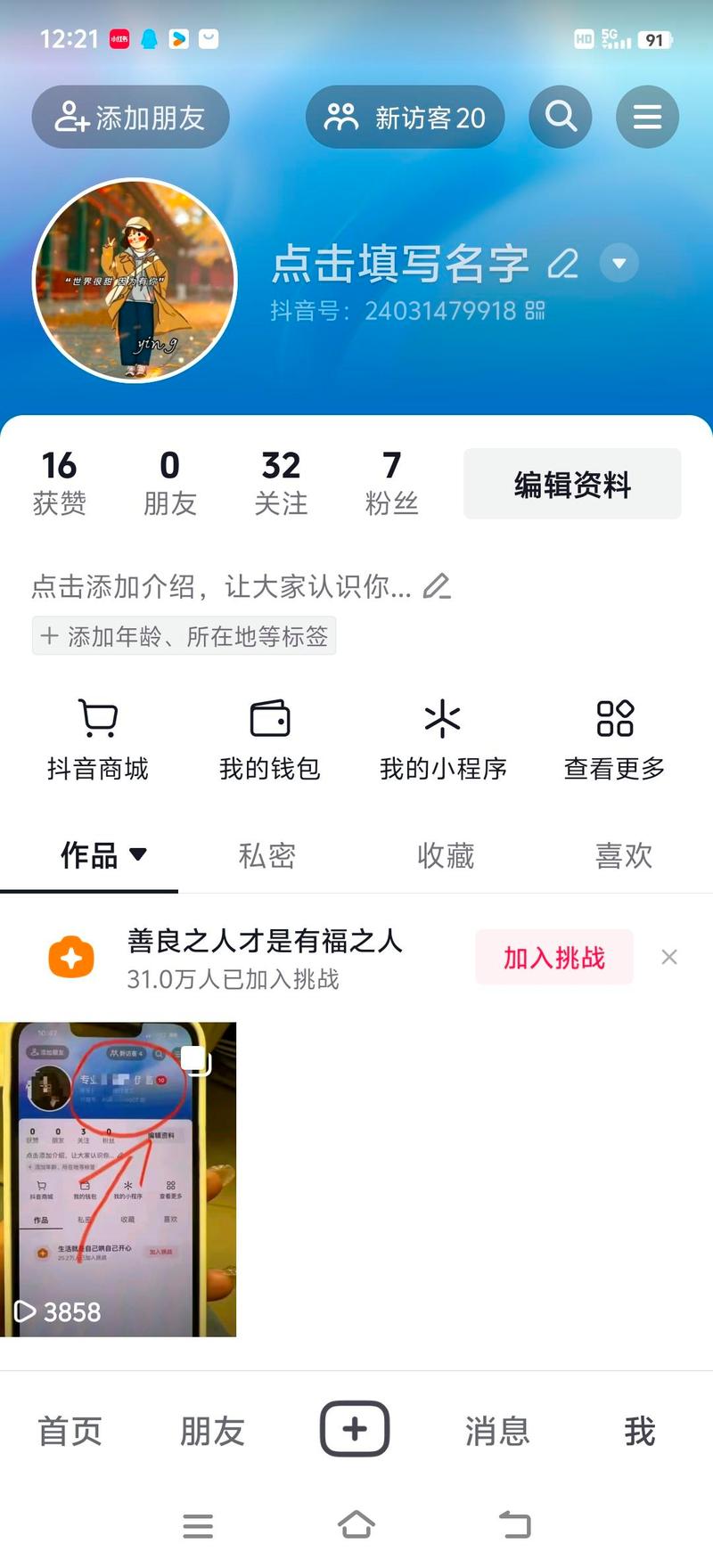
Task: Tap the 查看更多 grid icon
Action: 613,718
